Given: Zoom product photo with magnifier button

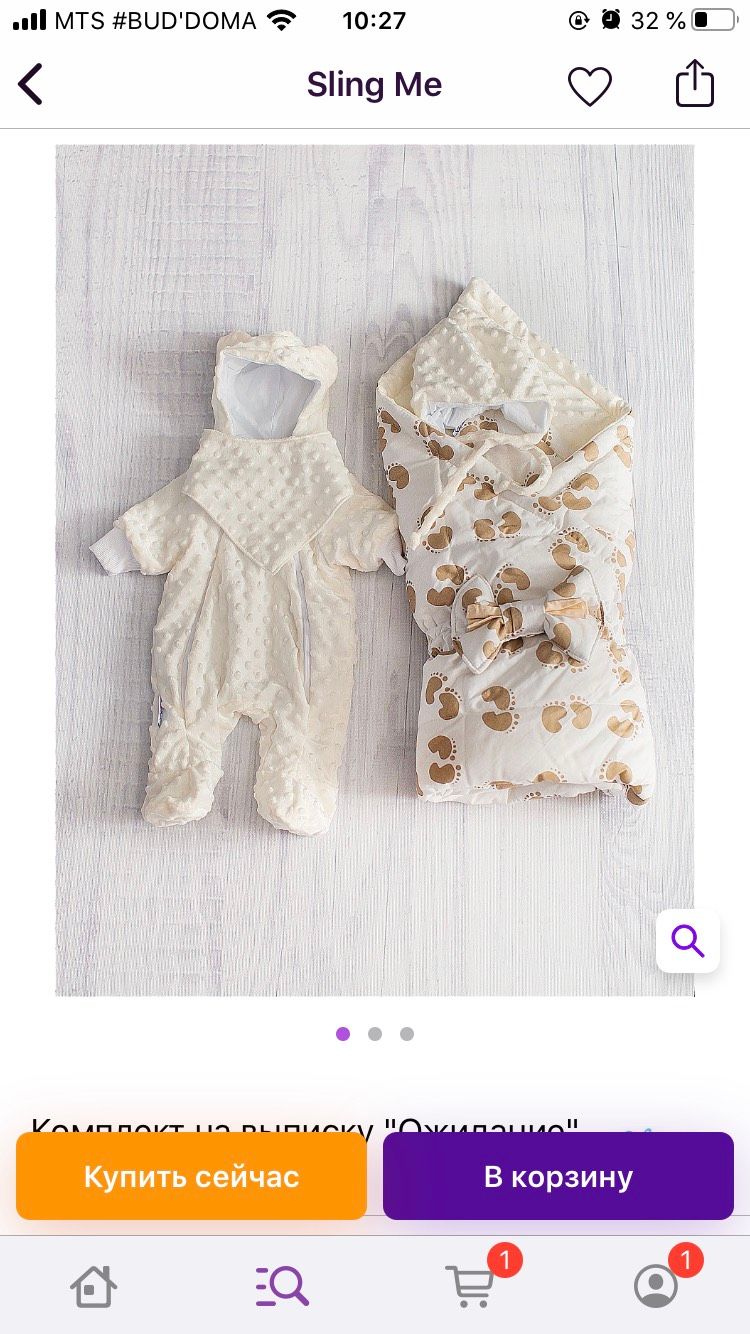Looking at the screenshot, I should point(688,941).
